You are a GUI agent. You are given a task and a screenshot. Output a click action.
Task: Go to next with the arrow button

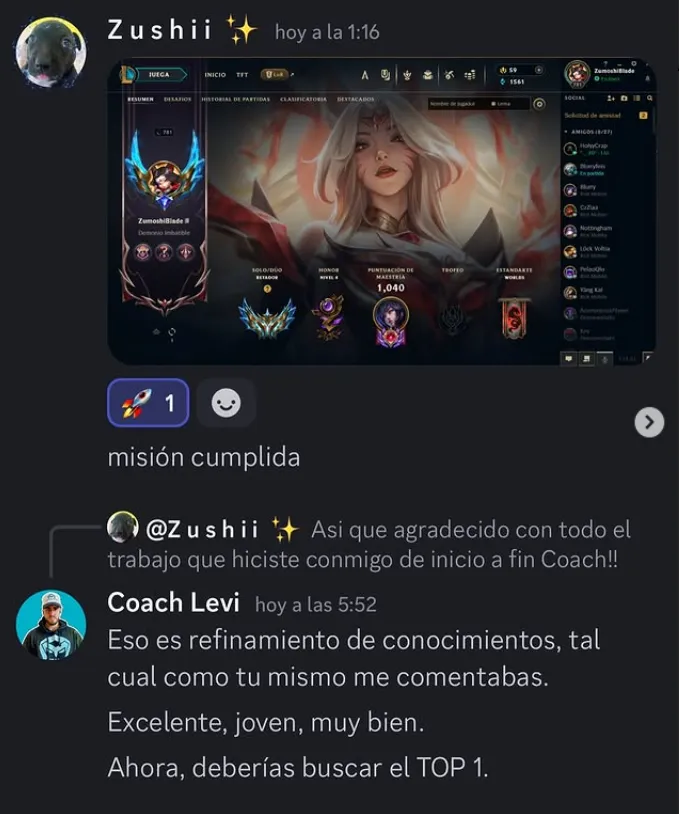click(649, 422)
